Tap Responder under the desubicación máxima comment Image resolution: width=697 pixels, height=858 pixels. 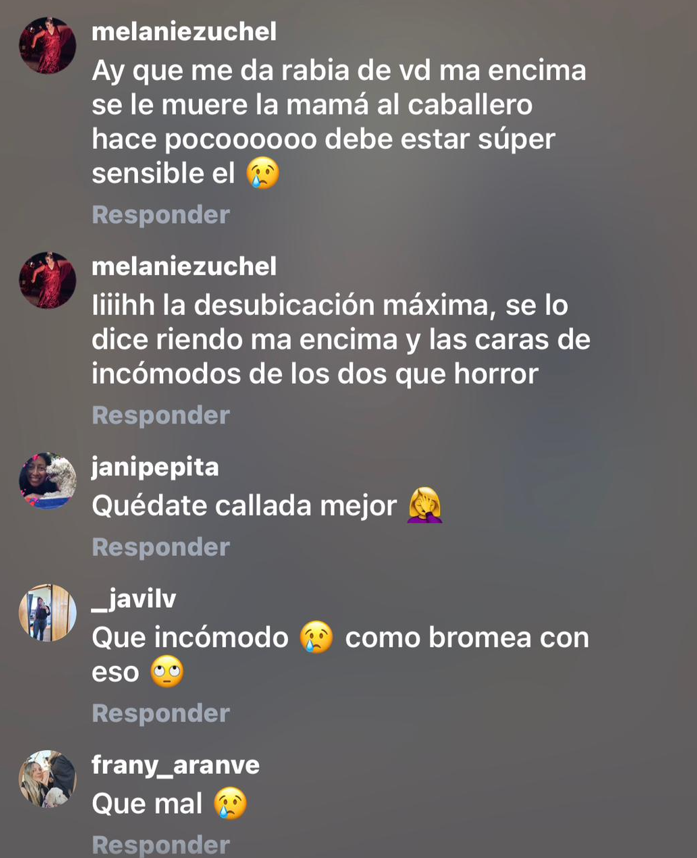click(160, 415)
